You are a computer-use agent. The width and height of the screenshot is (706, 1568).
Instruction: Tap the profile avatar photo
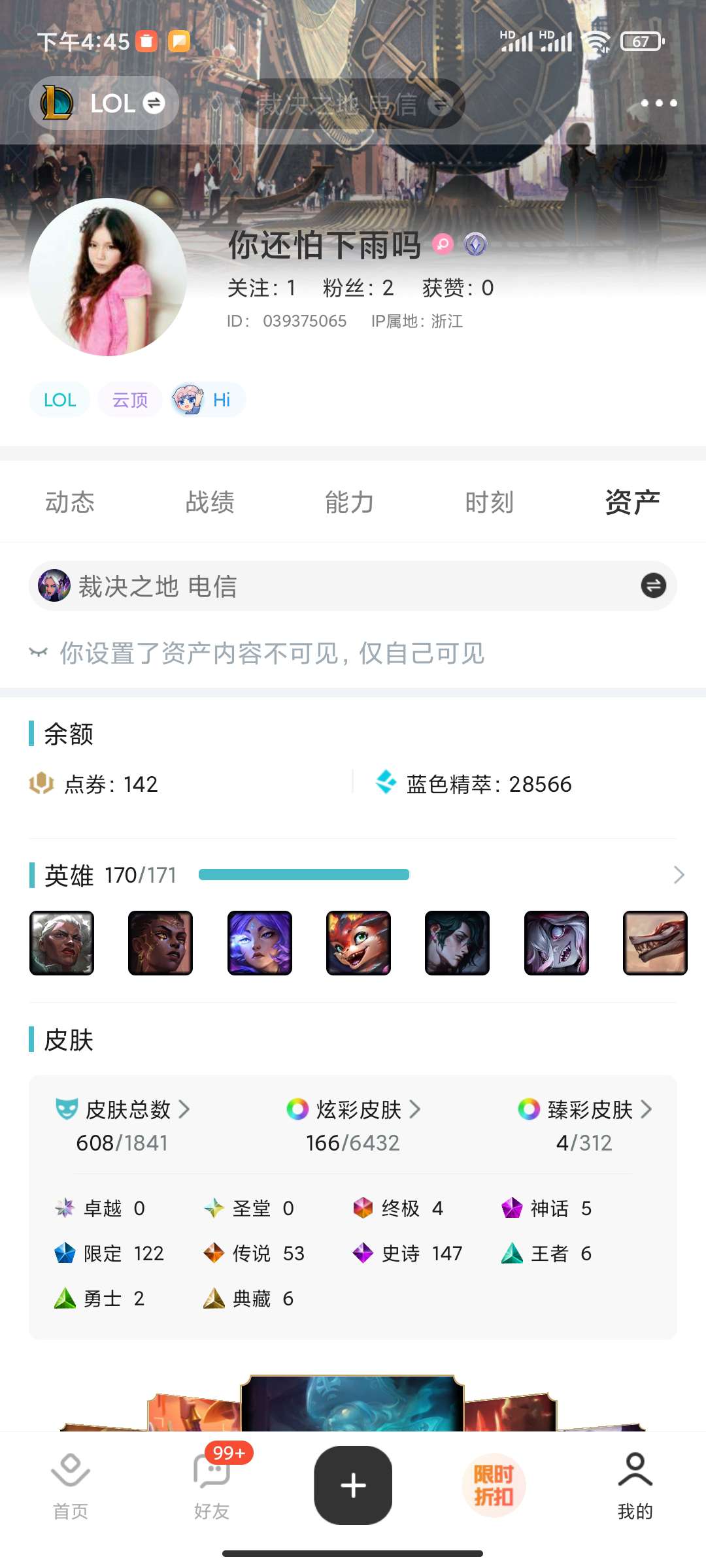coord(108,277)
